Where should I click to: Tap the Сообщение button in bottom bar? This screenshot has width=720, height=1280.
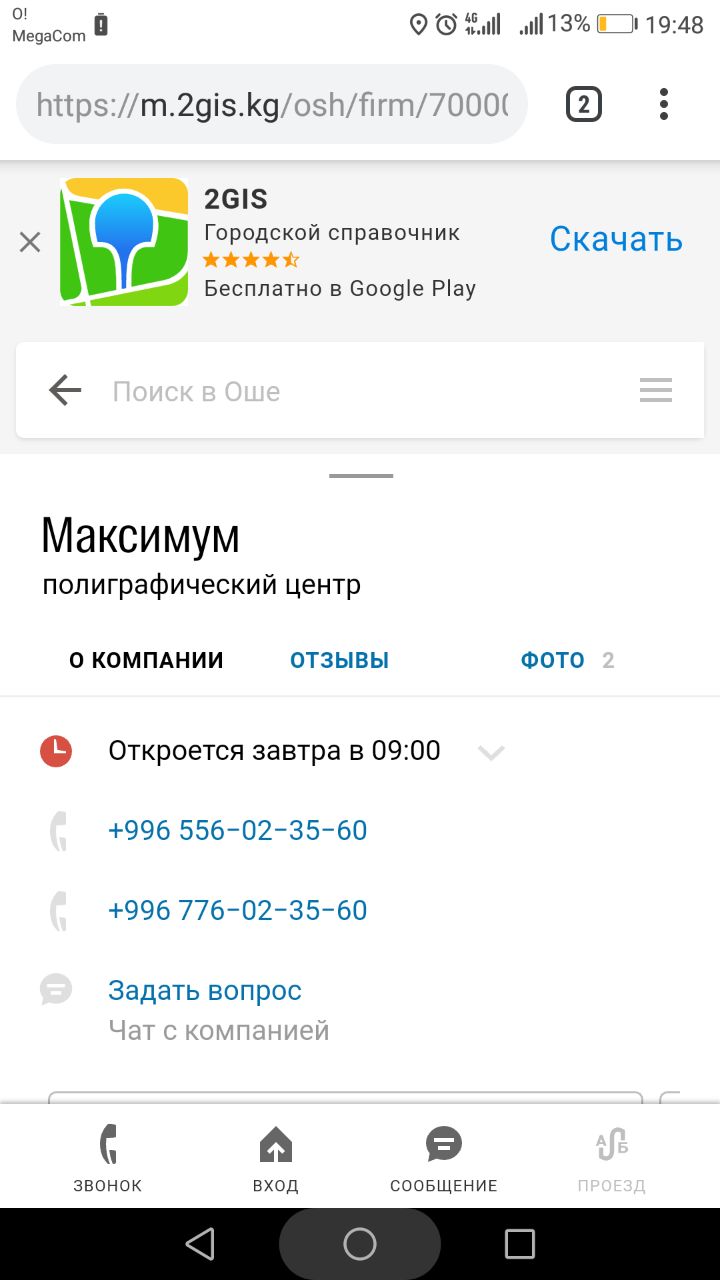click(x=444, y=1158)
